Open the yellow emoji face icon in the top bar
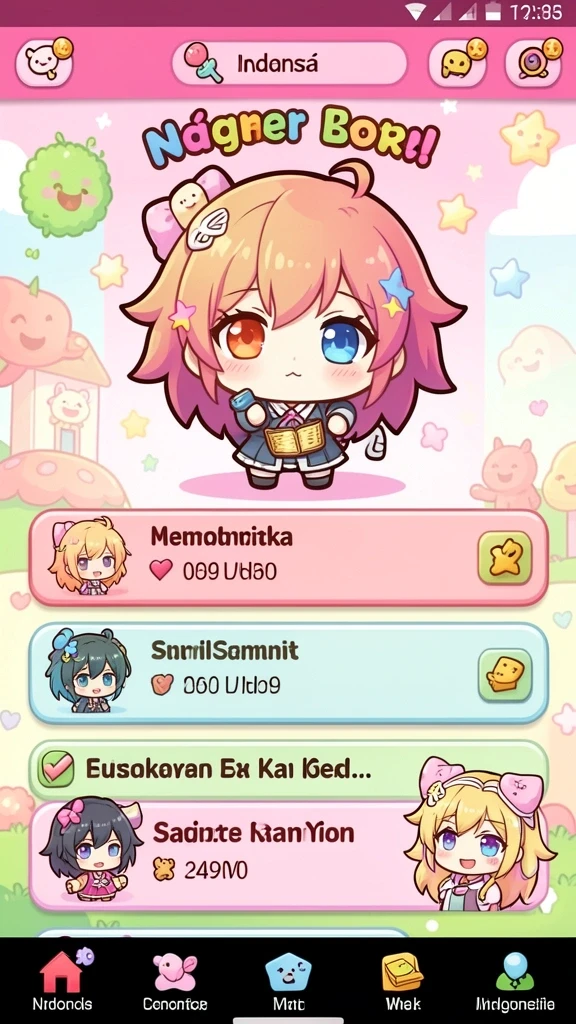Screen dimensions: 576x1024 point(458,63)
